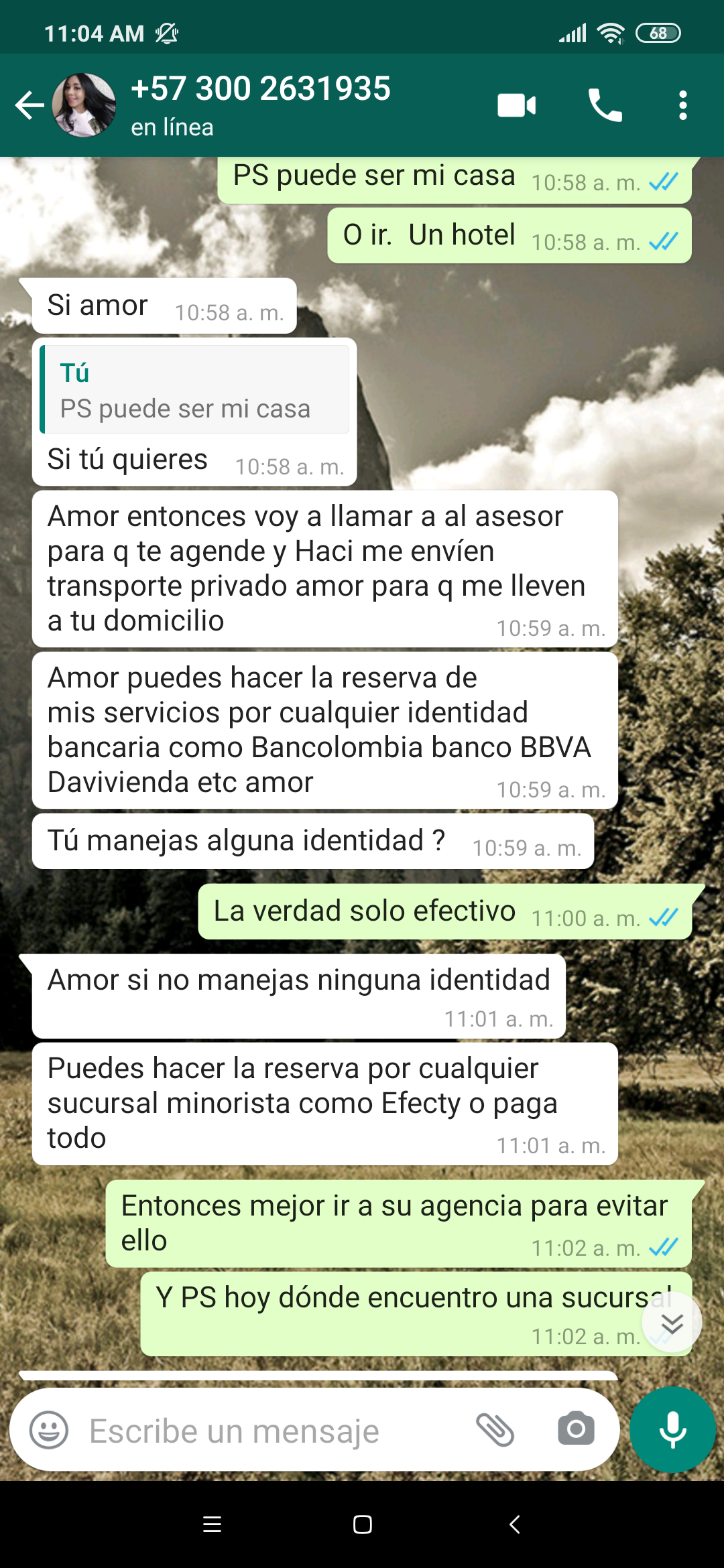Jump to the quoted "PS puede ser mi casa" message
Screen dimensions: 724x1568
pyautogui.click(x=194, y=390)
